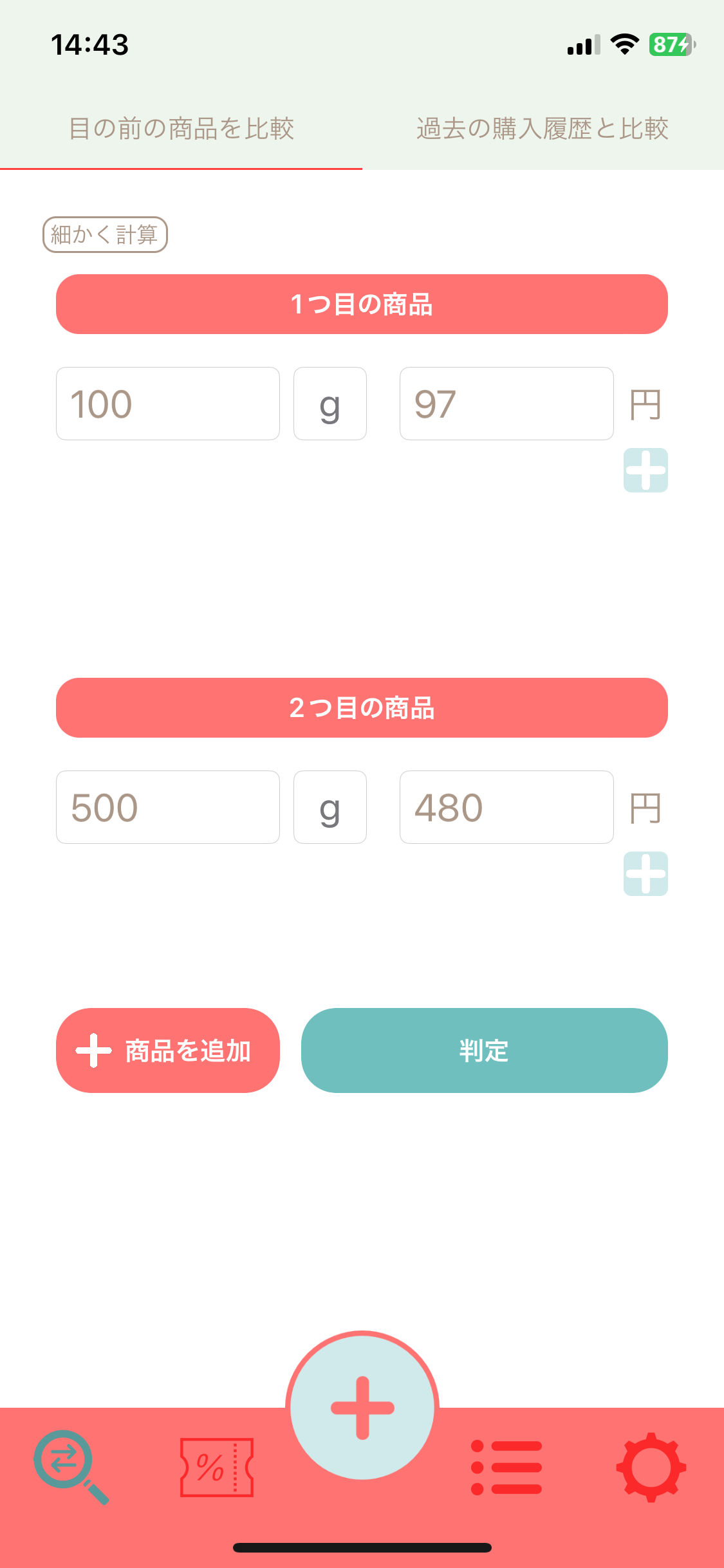Open the settings gear tab
Image resolution: width=724 pixels, height=1568 pixels.
[x=651, y=1468]
